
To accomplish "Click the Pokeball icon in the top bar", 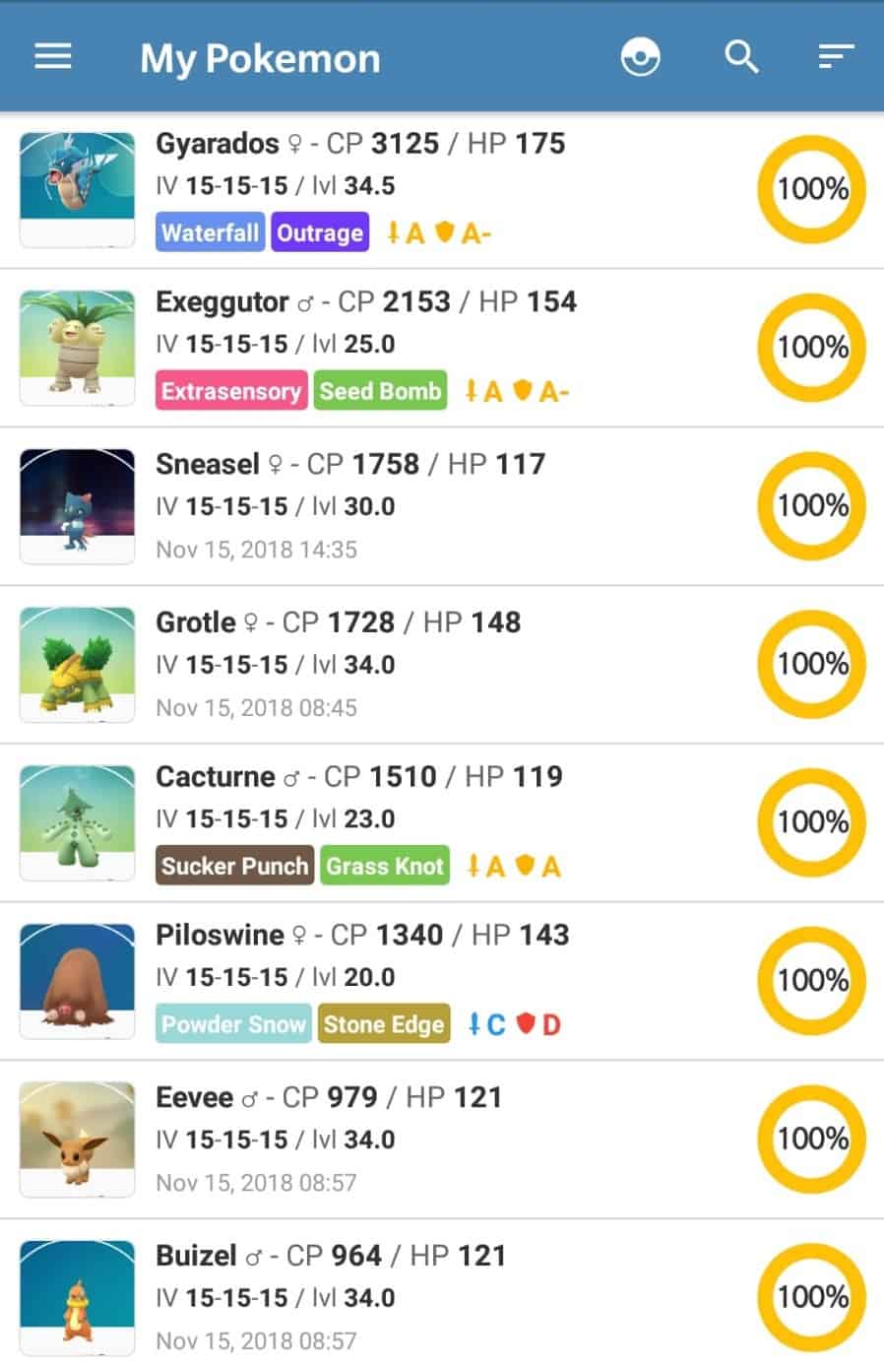I will pyautogui.click(x=641, y=56).
